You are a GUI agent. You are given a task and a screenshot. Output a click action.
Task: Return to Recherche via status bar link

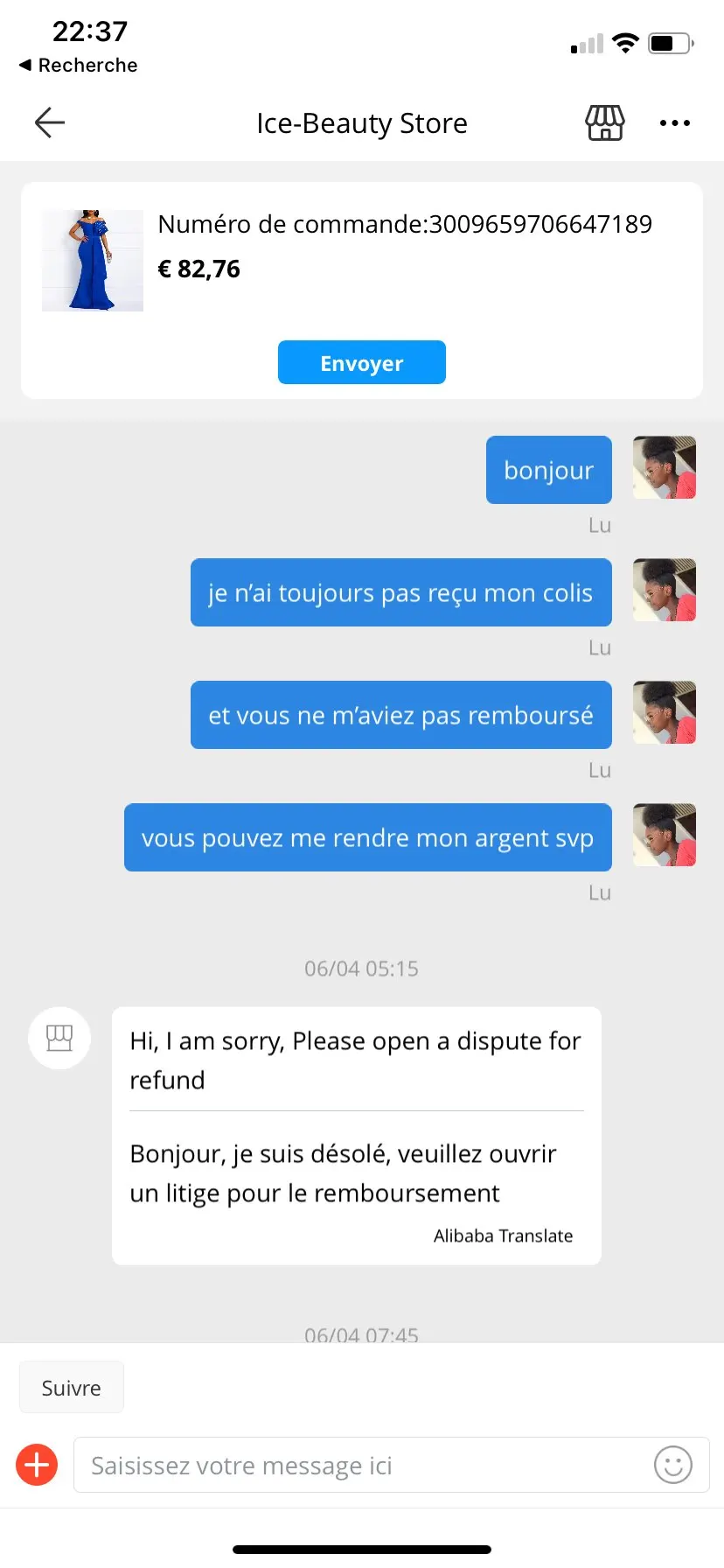coord(79,65)
